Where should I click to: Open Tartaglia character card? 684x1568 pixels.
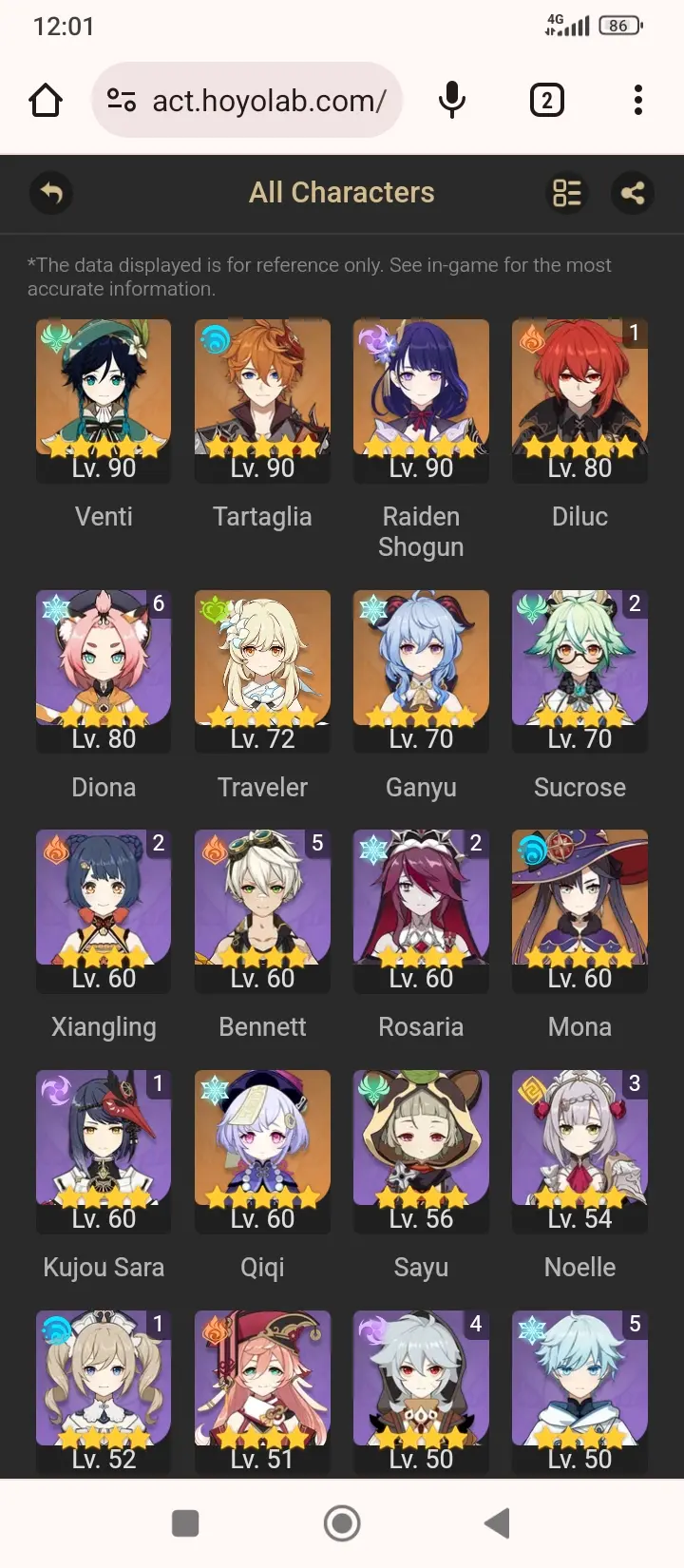click(x=262, y=401)
